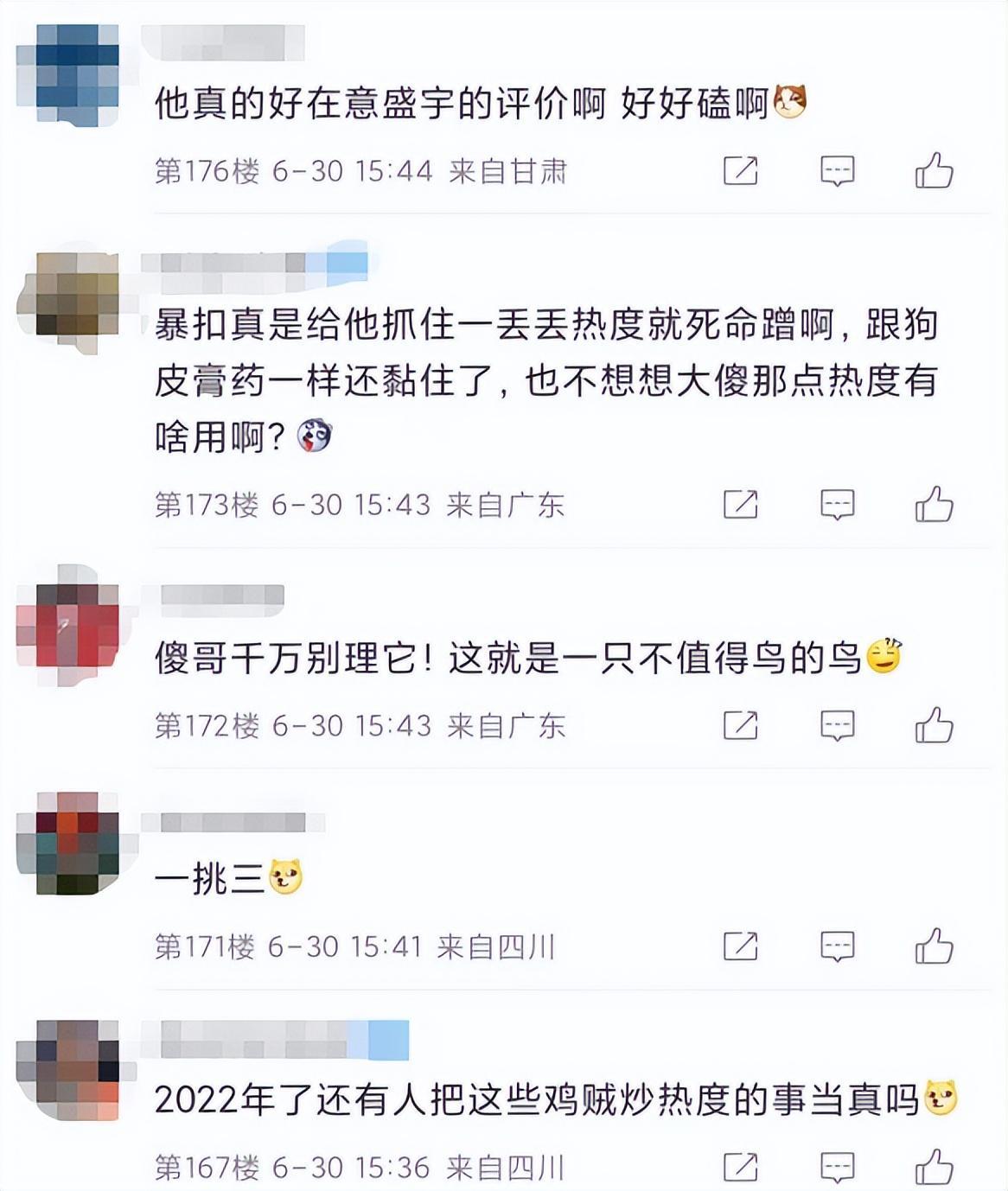
Task: Like the comment on floor 172
Action: click(x=934, y=725)
